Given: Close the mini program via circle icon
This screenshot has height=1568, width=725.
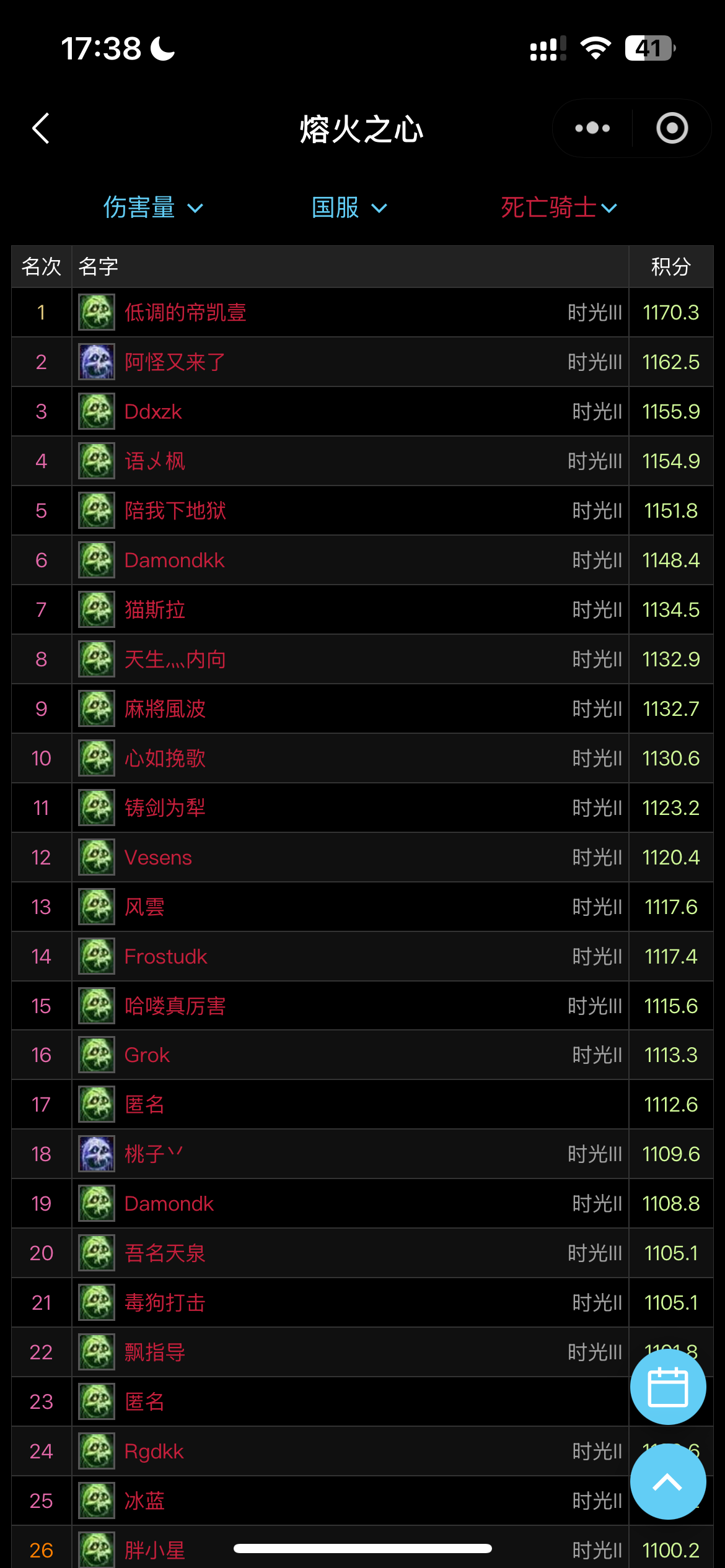Looking at the screenshot, I should pyautogui.click(x=672, y=128).
